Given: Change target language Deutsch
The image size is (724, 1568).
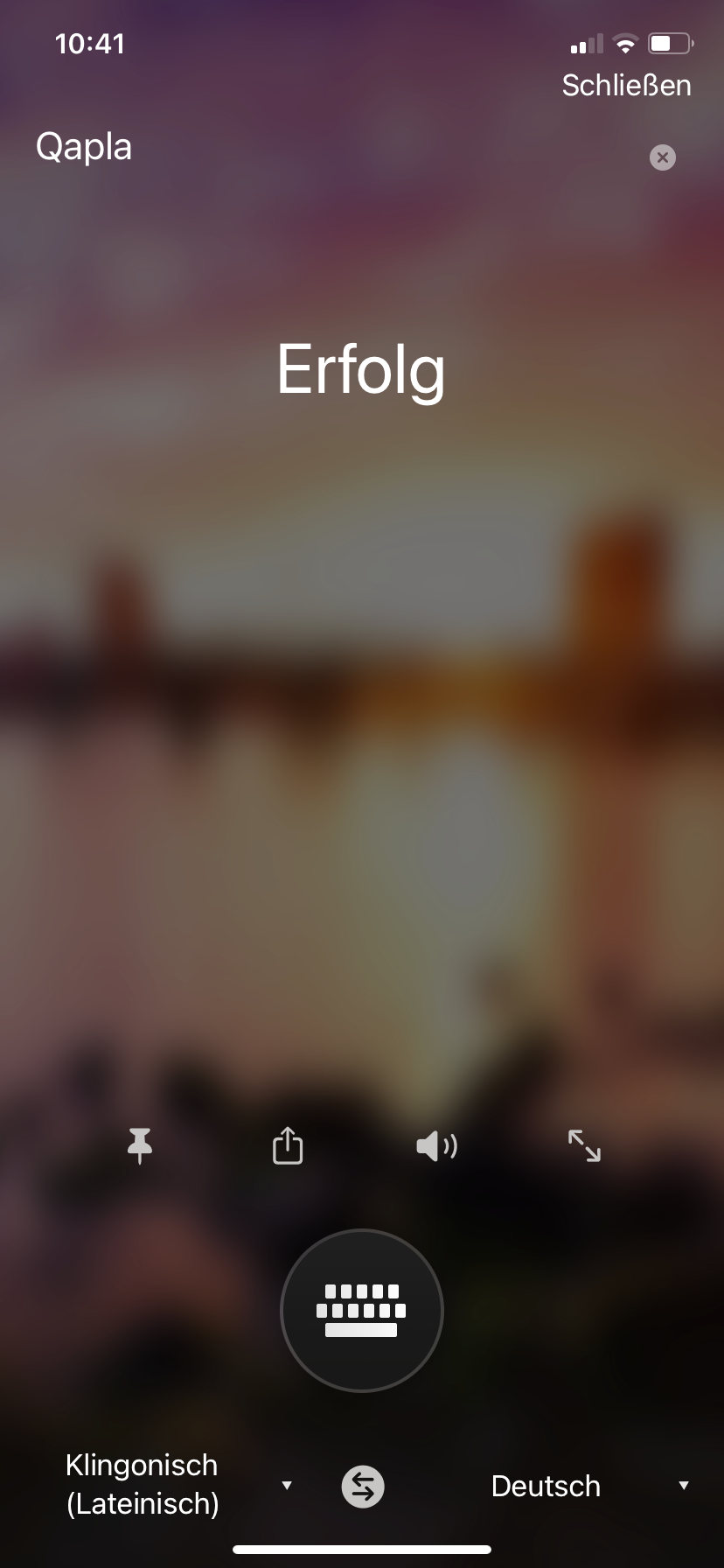Looking at the screenshot, I should click(568, 1486).
